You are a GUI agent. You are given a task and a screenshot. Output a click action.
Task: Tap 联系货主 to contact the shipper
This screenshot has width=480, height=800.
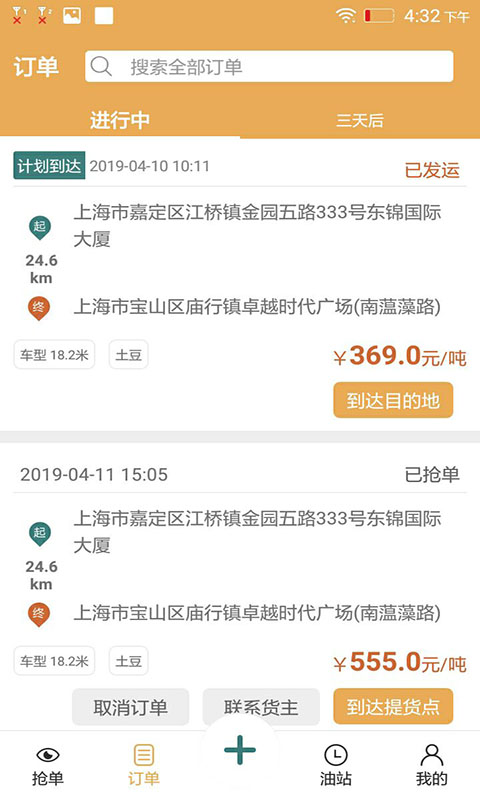coord(261,707)
